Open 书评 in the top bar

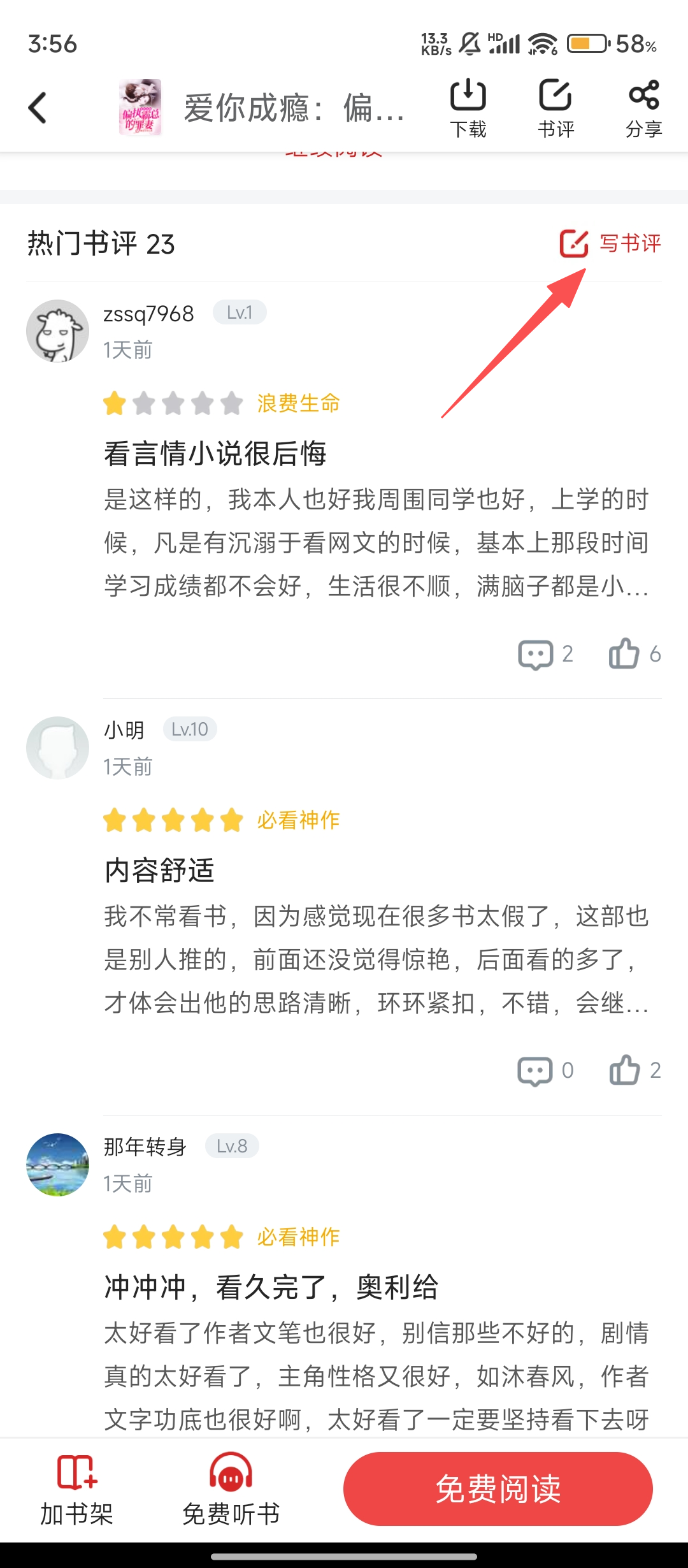[x=555, y=108]
